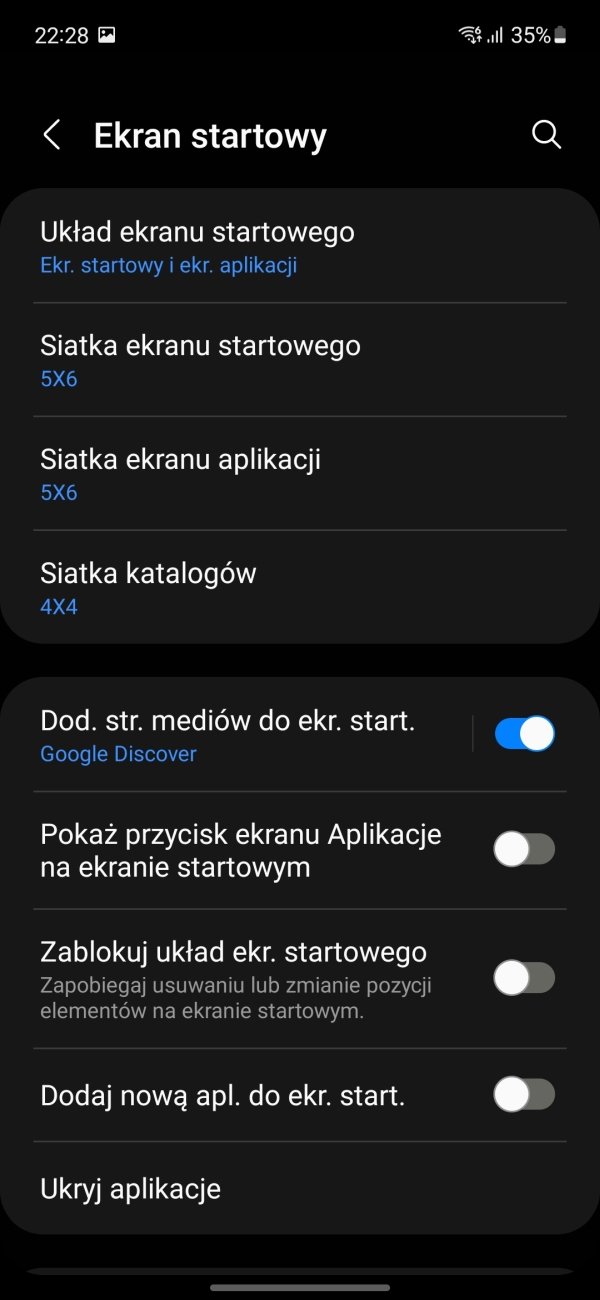Screen dimensions: 600x1300
Task: Open Siatka ekranu startowego row
Action: click(300, 360)
